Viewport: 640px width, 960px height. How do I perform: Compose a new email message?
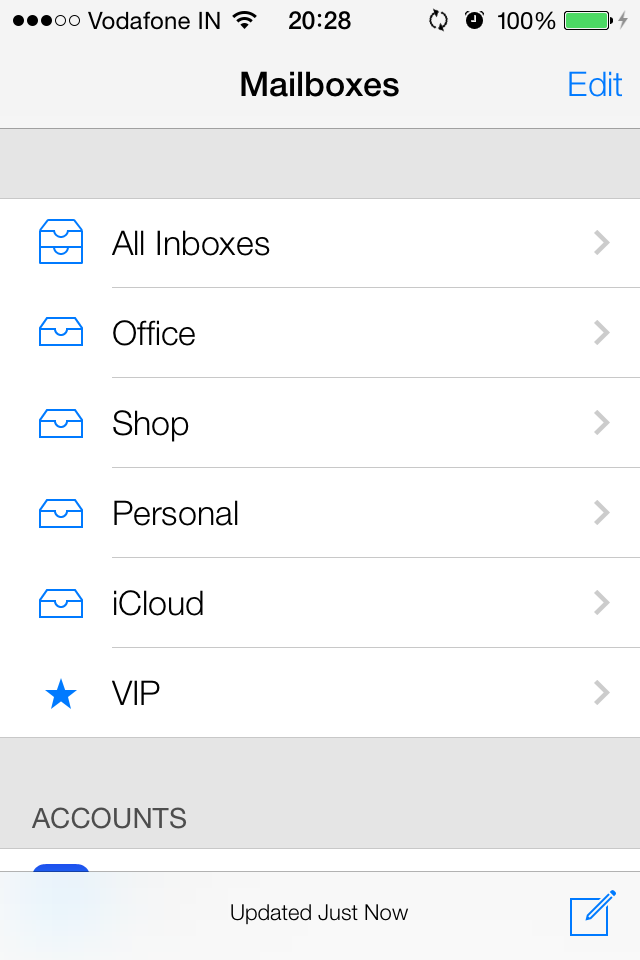(x=592, y=913)
